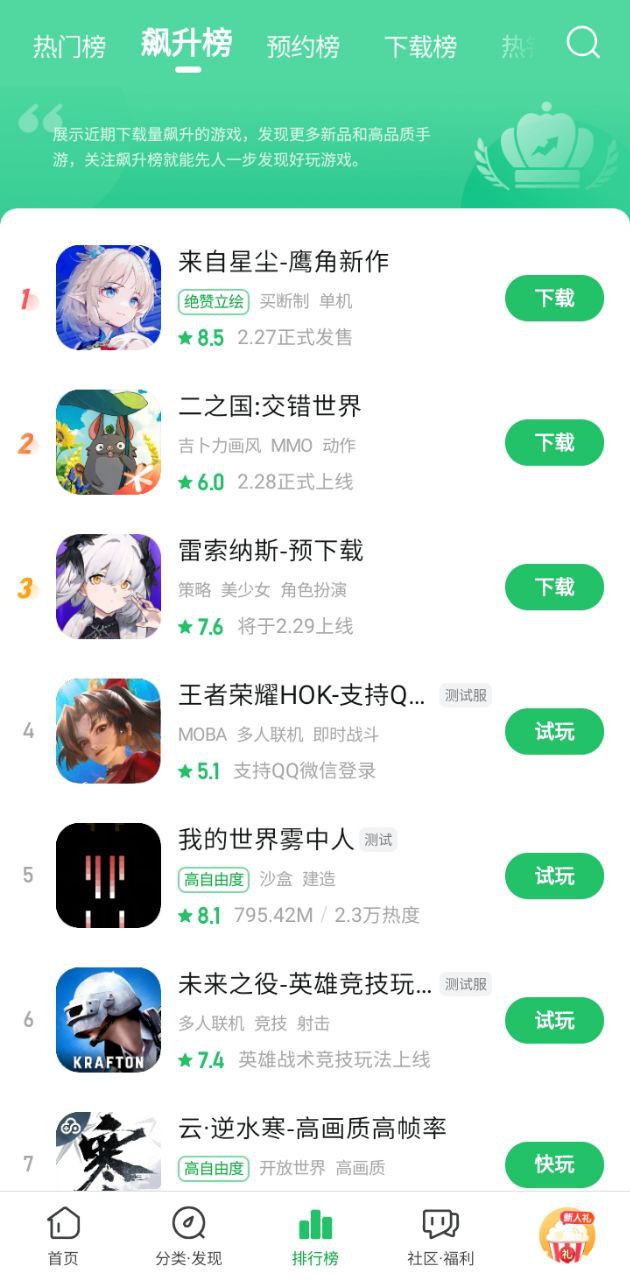Screen dimensions: 630x1280
Task: Download 二之国:交错世界
Action: 554,442
